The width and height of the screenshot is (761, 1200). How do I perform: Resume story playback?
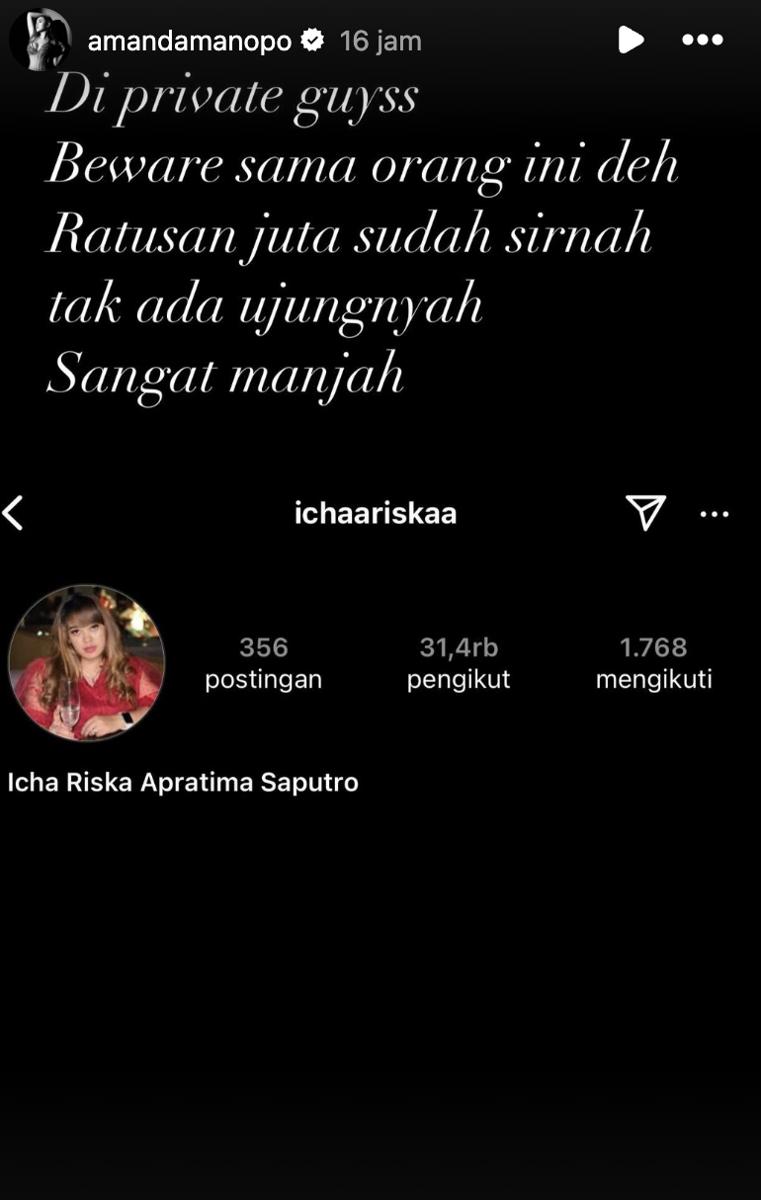pyautogui.click(x=630, y=40)
